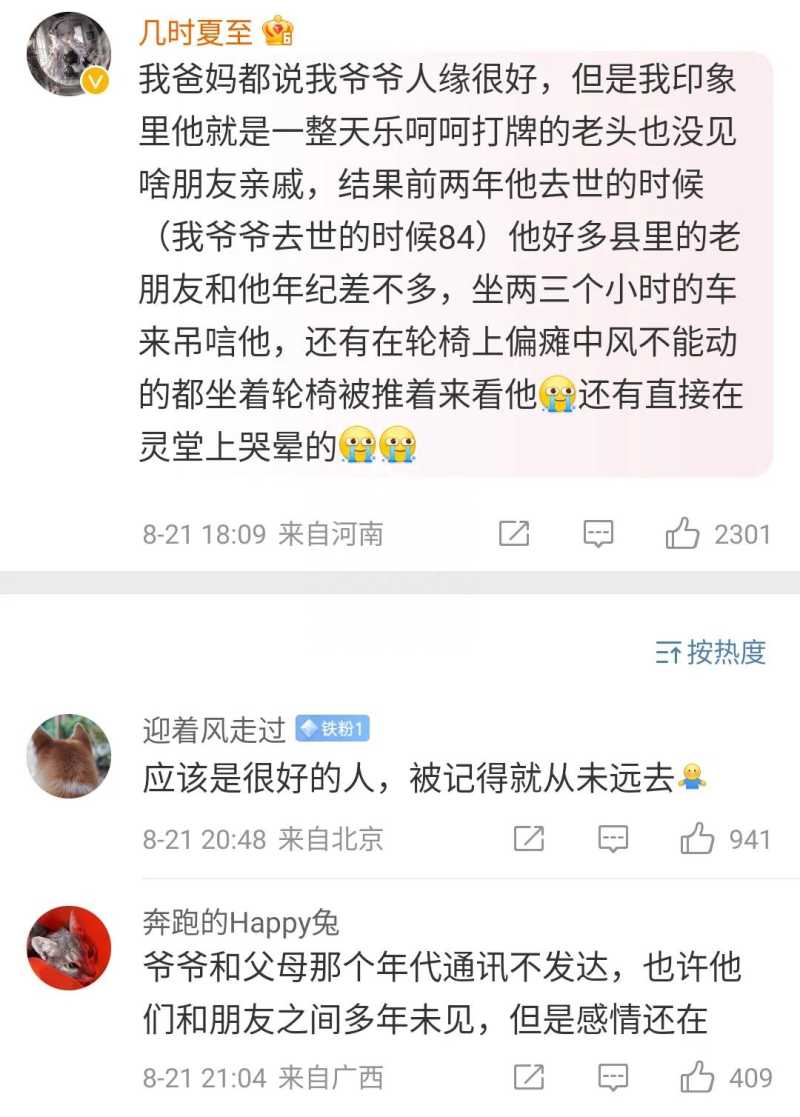Comment on 奔跑的Happy兔's reply

613,1077
